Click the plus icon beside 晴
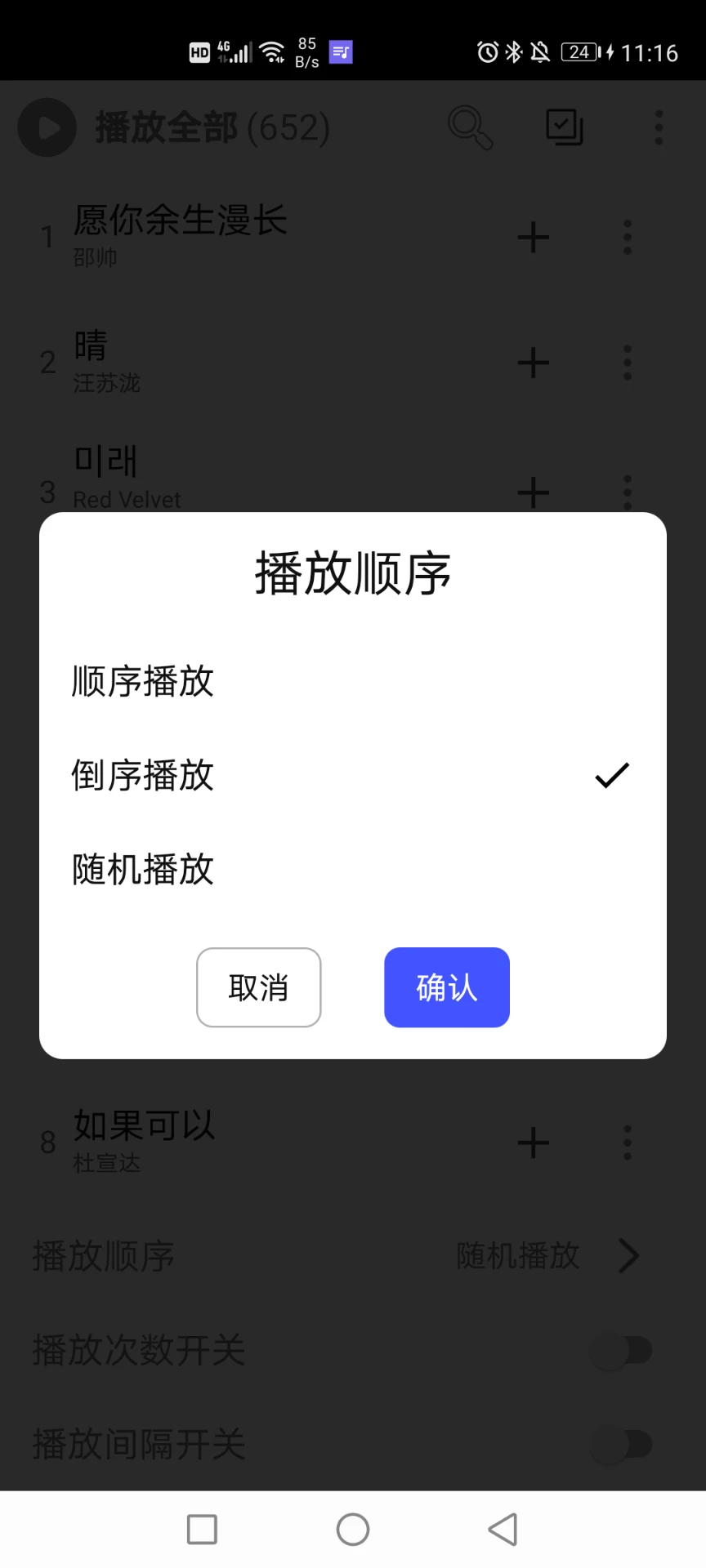The width and height of the screenshot is (706, 1568). 533,363
